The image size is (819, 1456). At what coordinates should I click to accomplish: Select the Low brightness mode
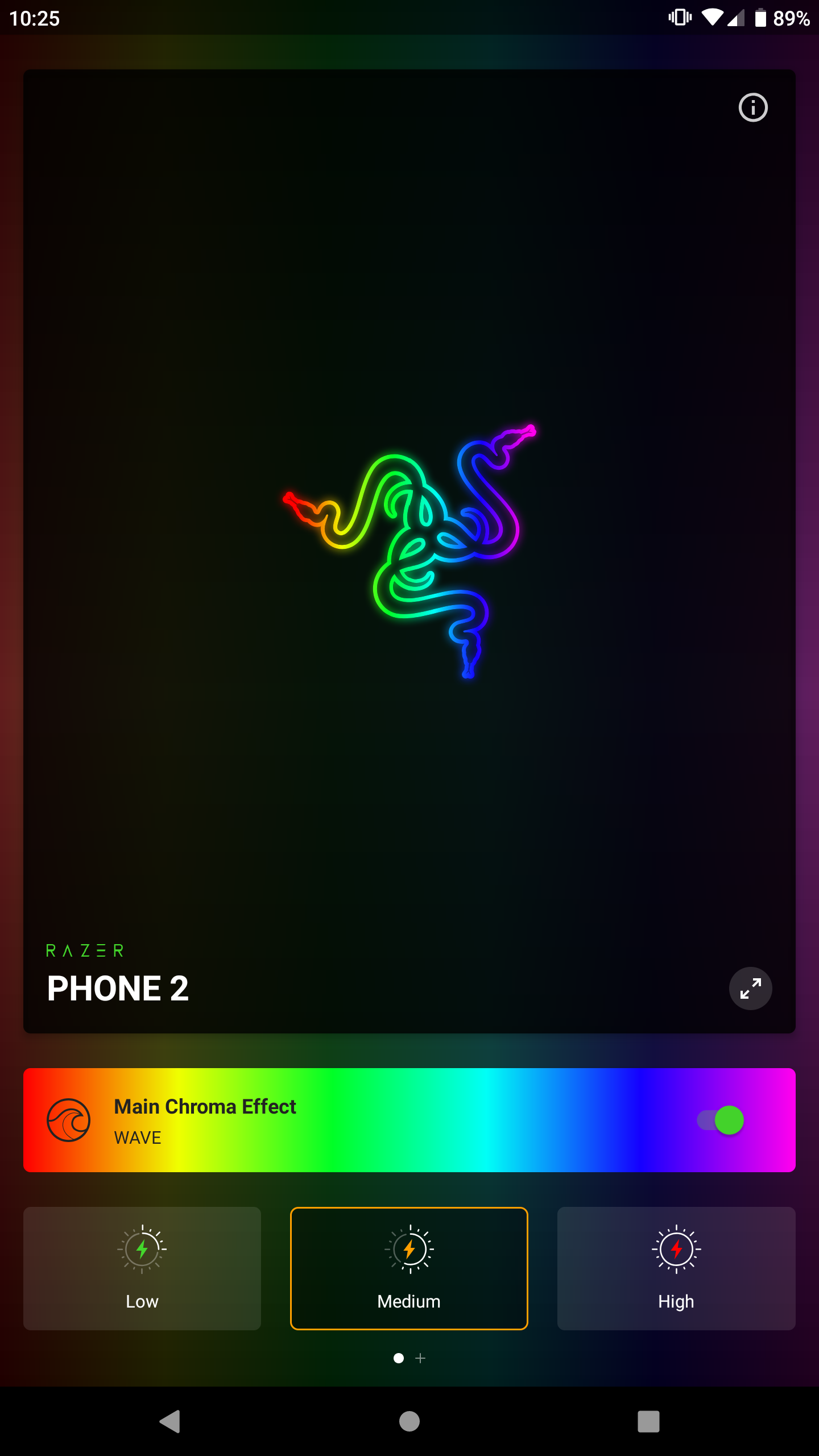(142, 1268)
